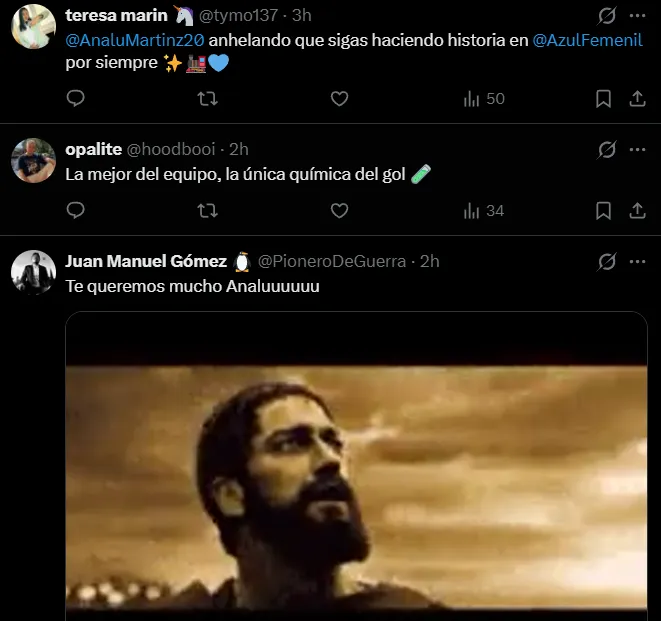Visit opalite's profile via avatar

[x=33, y=160]
